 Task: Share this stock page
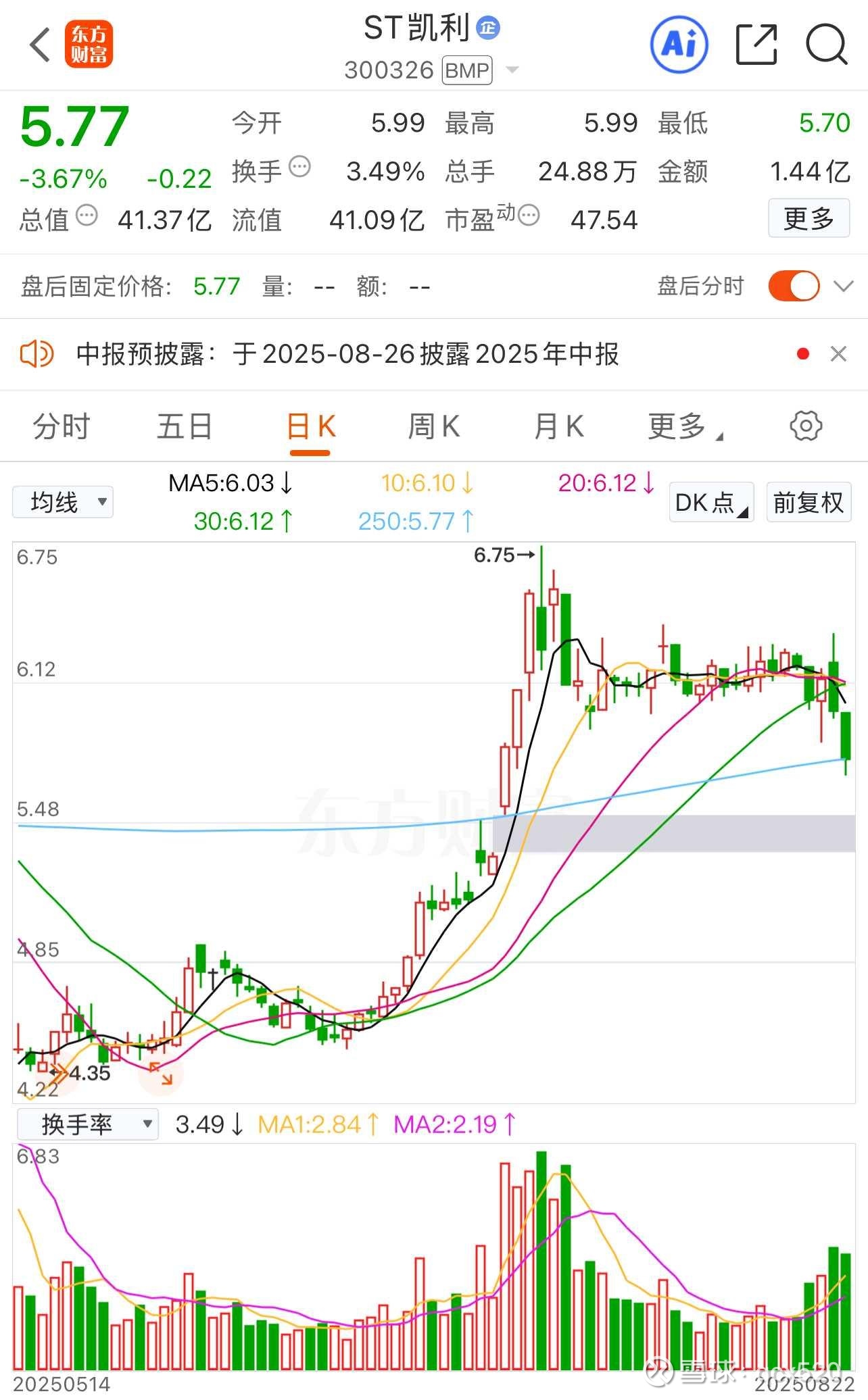tap(756, 45)
